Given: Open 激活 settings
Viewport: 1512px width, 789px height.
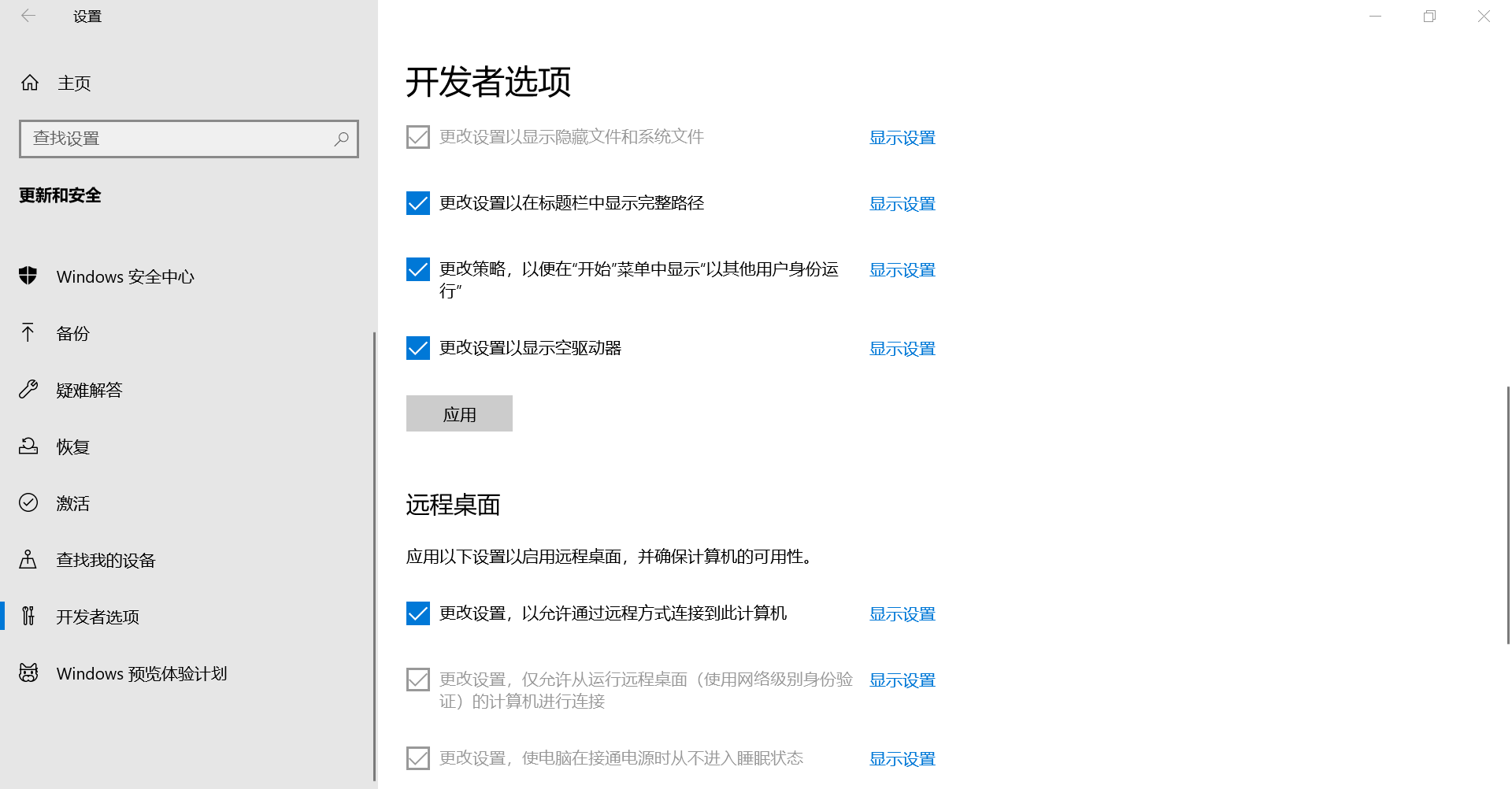Looking at the screenshot, I should tap(72, 504).
